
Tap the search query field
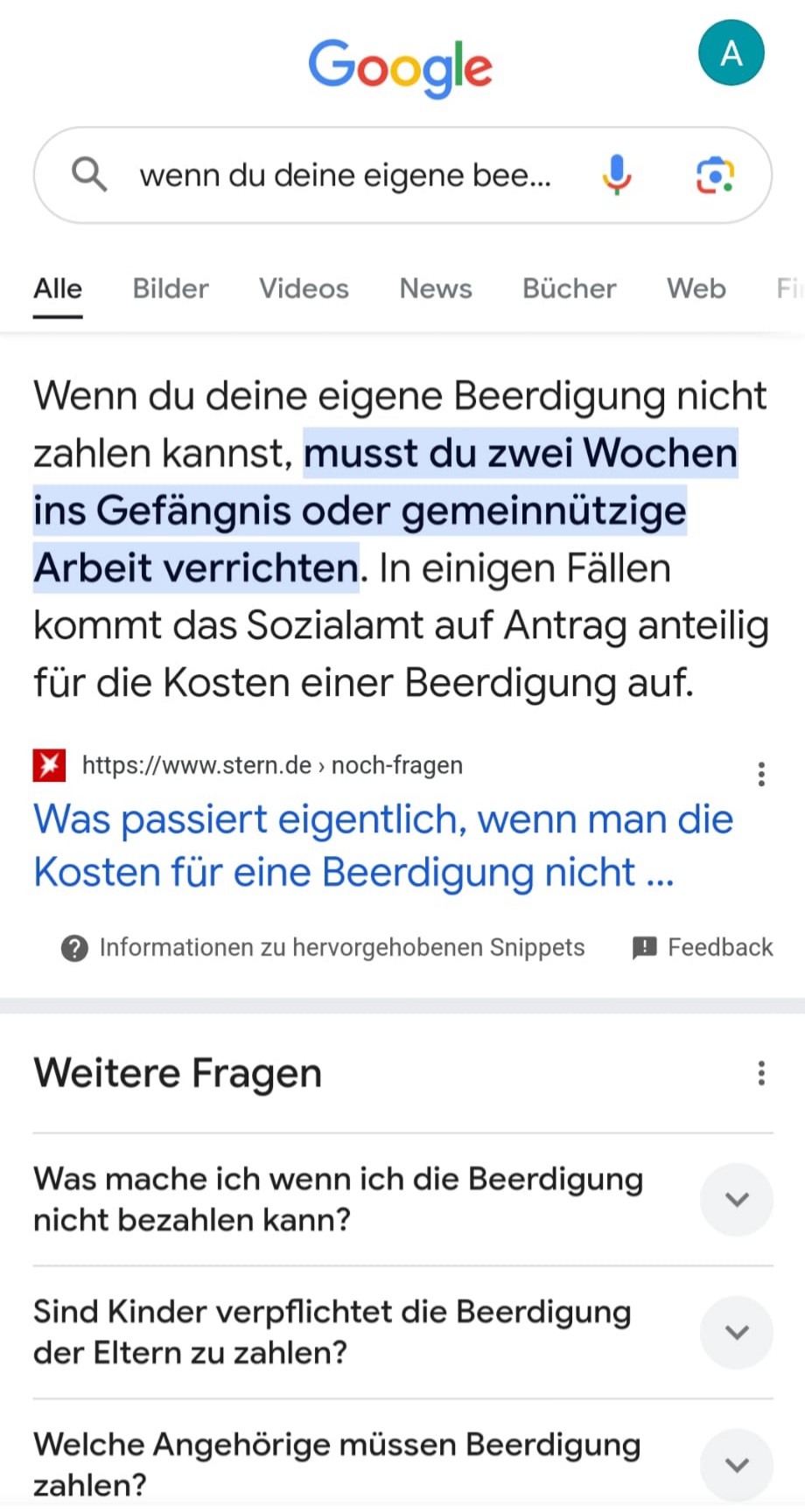(345, 176)
